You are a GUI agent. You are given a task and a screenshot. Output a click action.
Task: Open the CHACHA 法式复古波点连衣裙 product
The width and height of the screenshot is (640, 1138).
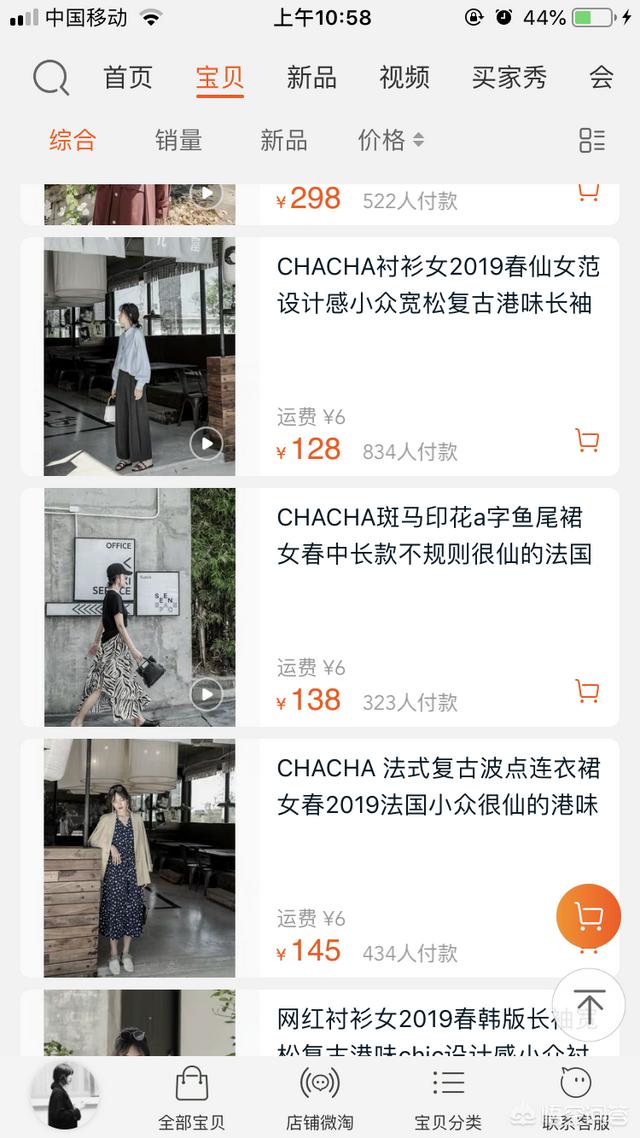438,786
